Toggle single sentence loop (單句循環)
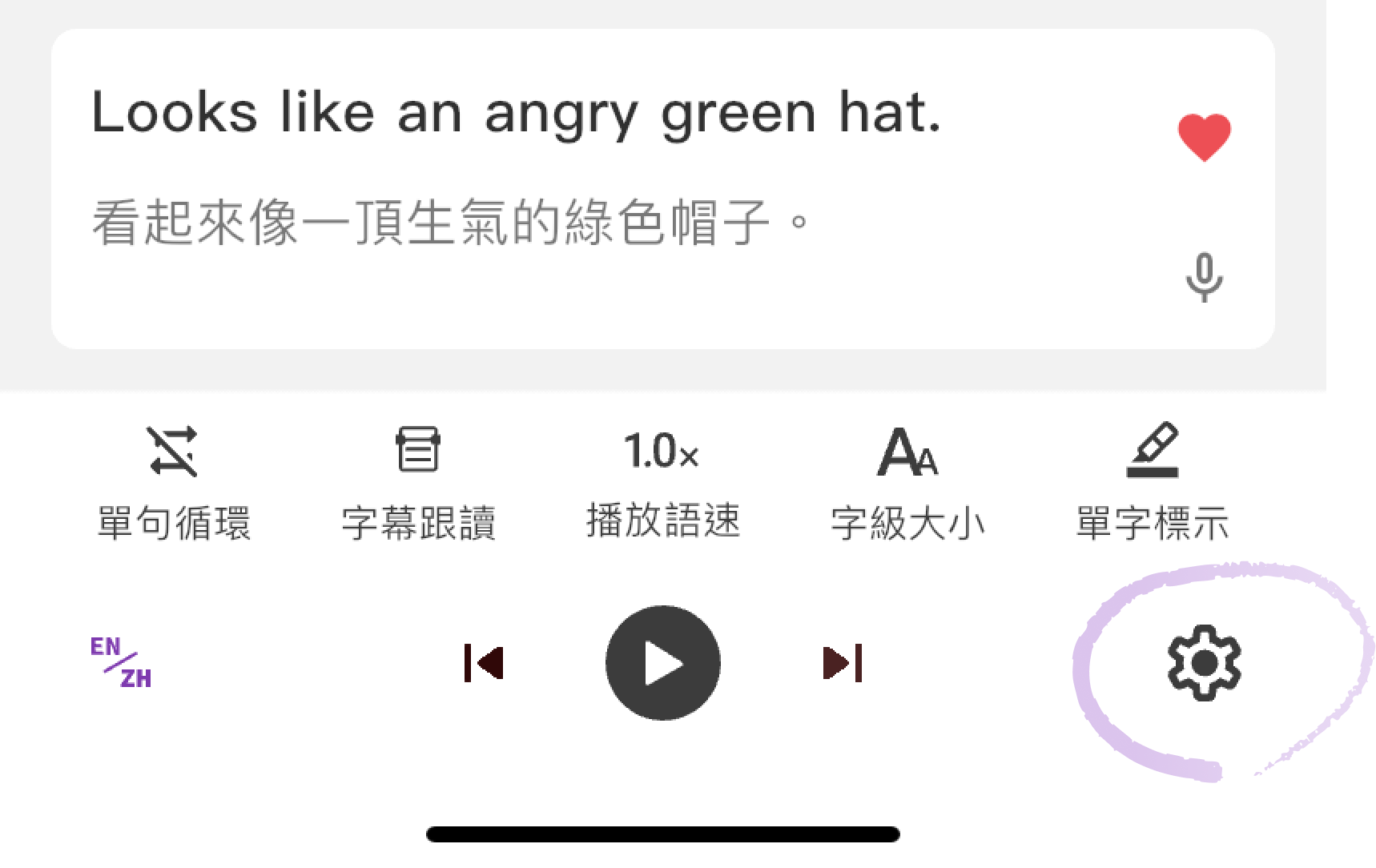 point(173,480)
